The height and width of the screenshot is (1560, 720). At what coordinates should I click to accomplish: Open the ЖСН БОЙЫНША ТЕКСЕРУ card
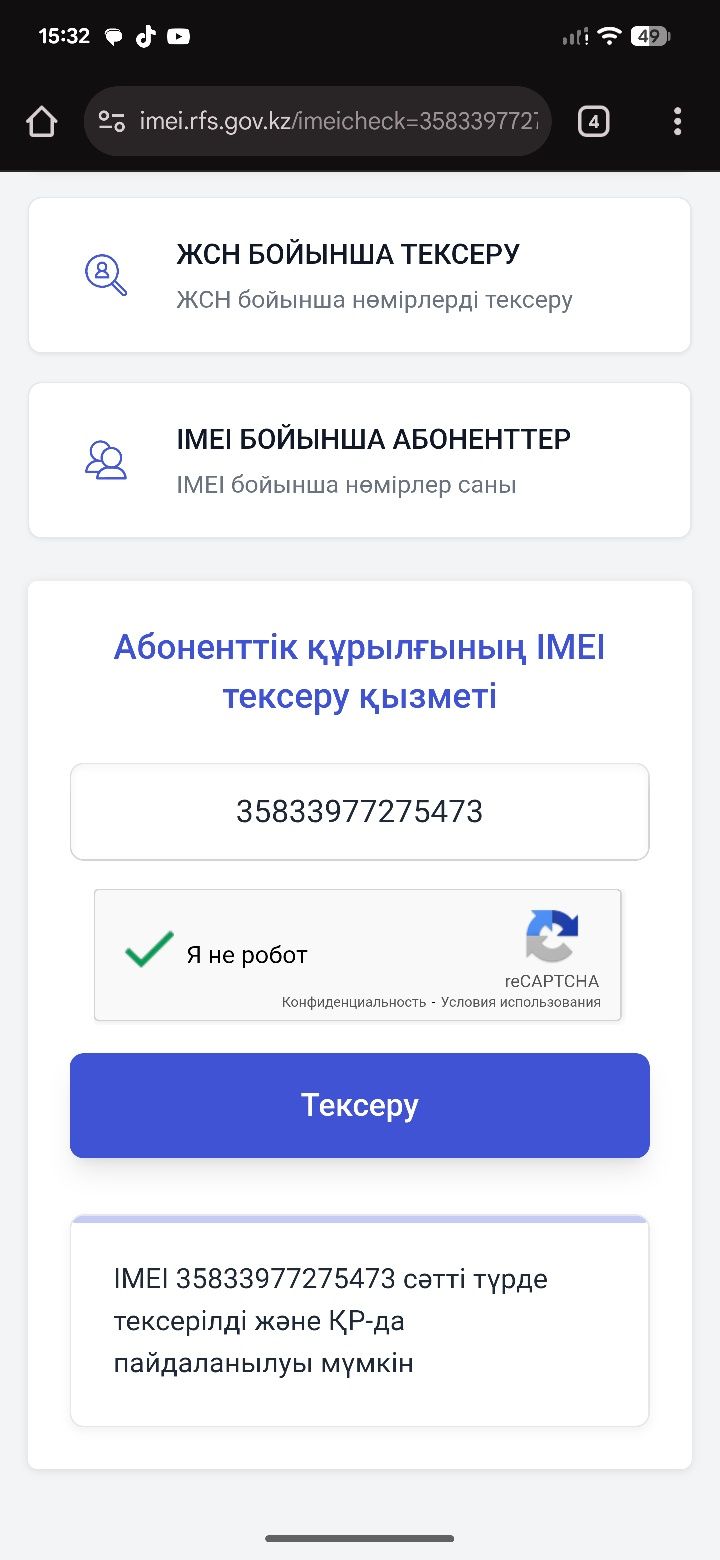[359, 275]
